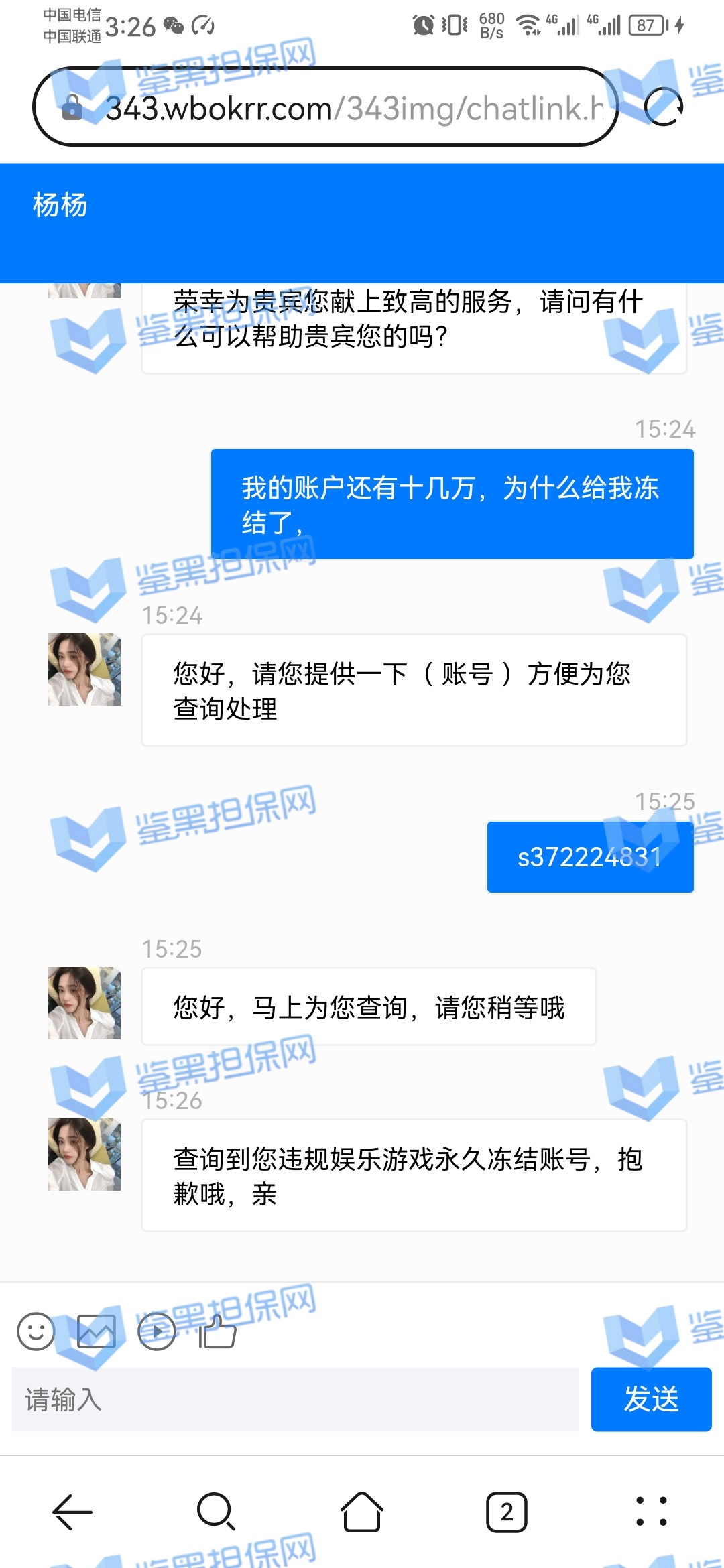The width and height of the screenshot is (724, 1568).
Task: Open browser search
Action: pyautogui.click(x=216, y=1512)
